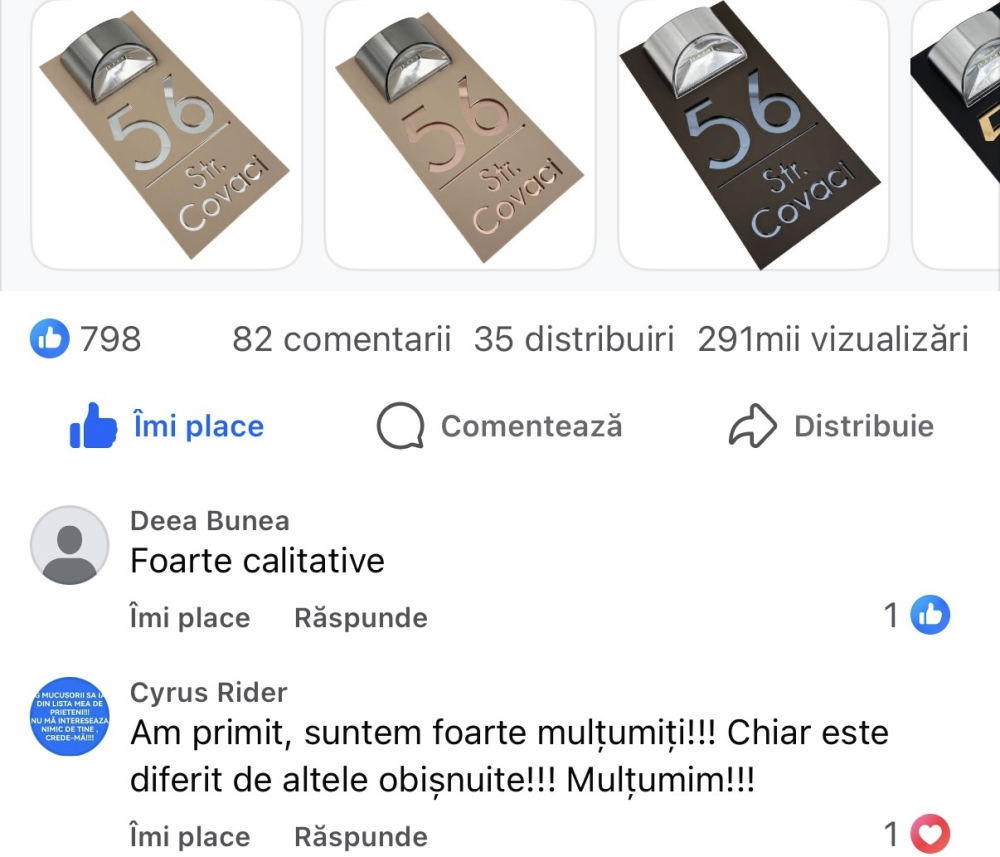Open the beige plate with silver number

coord(166,135)
